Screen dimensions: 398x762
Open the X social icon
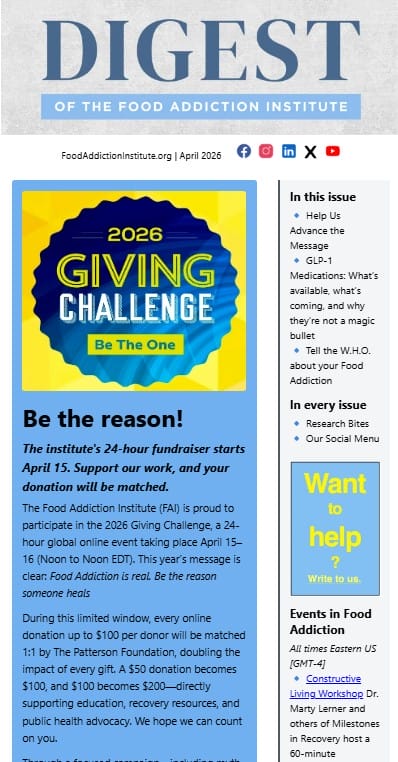pos(311,152)
